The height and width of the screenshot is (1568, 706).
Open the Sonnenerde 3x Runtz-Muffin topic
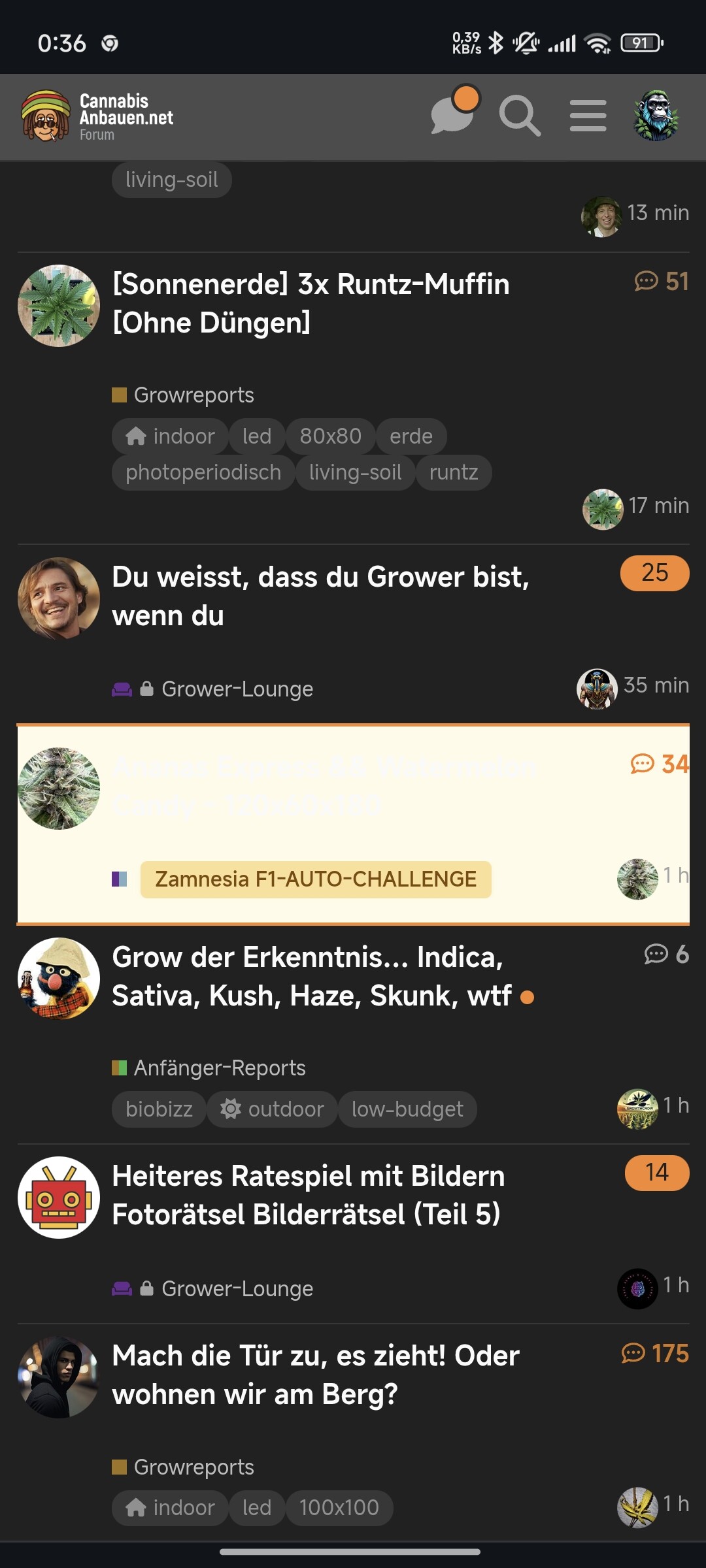(311, 303)
